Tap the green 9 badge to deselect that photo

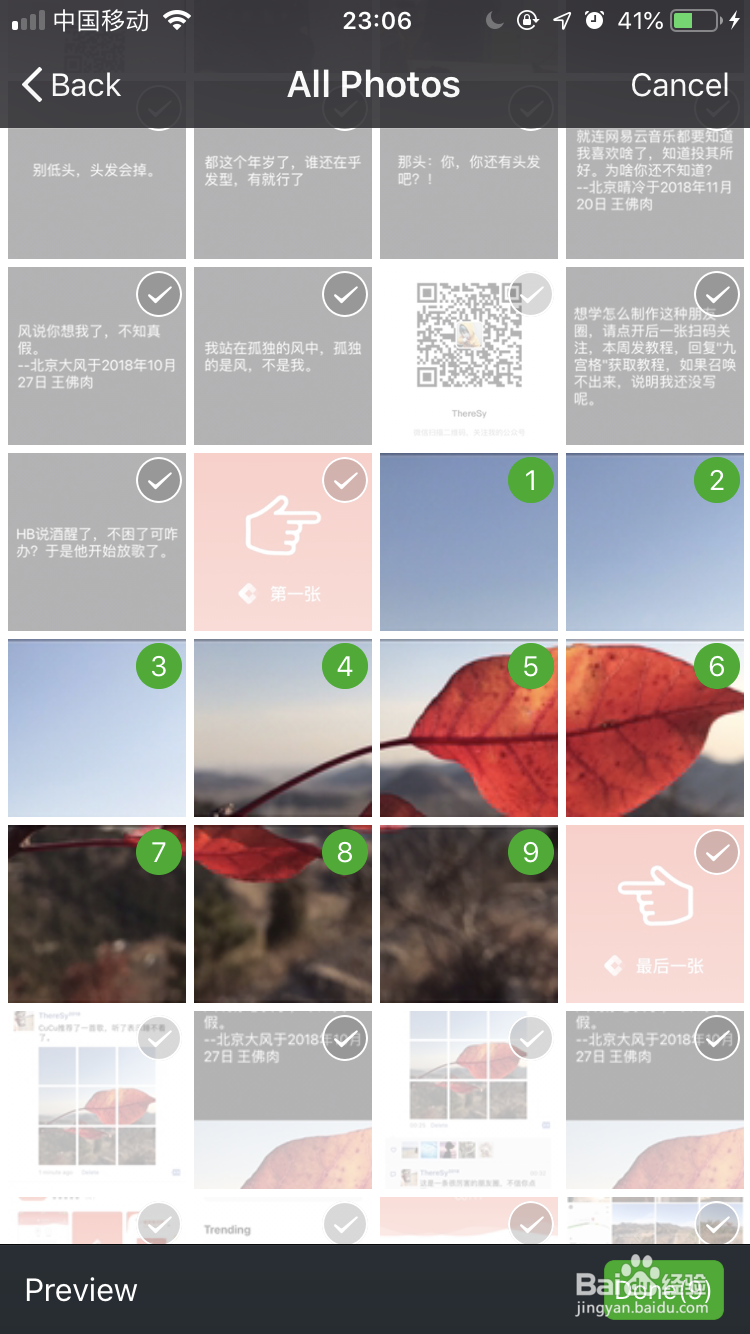[530, 852]
